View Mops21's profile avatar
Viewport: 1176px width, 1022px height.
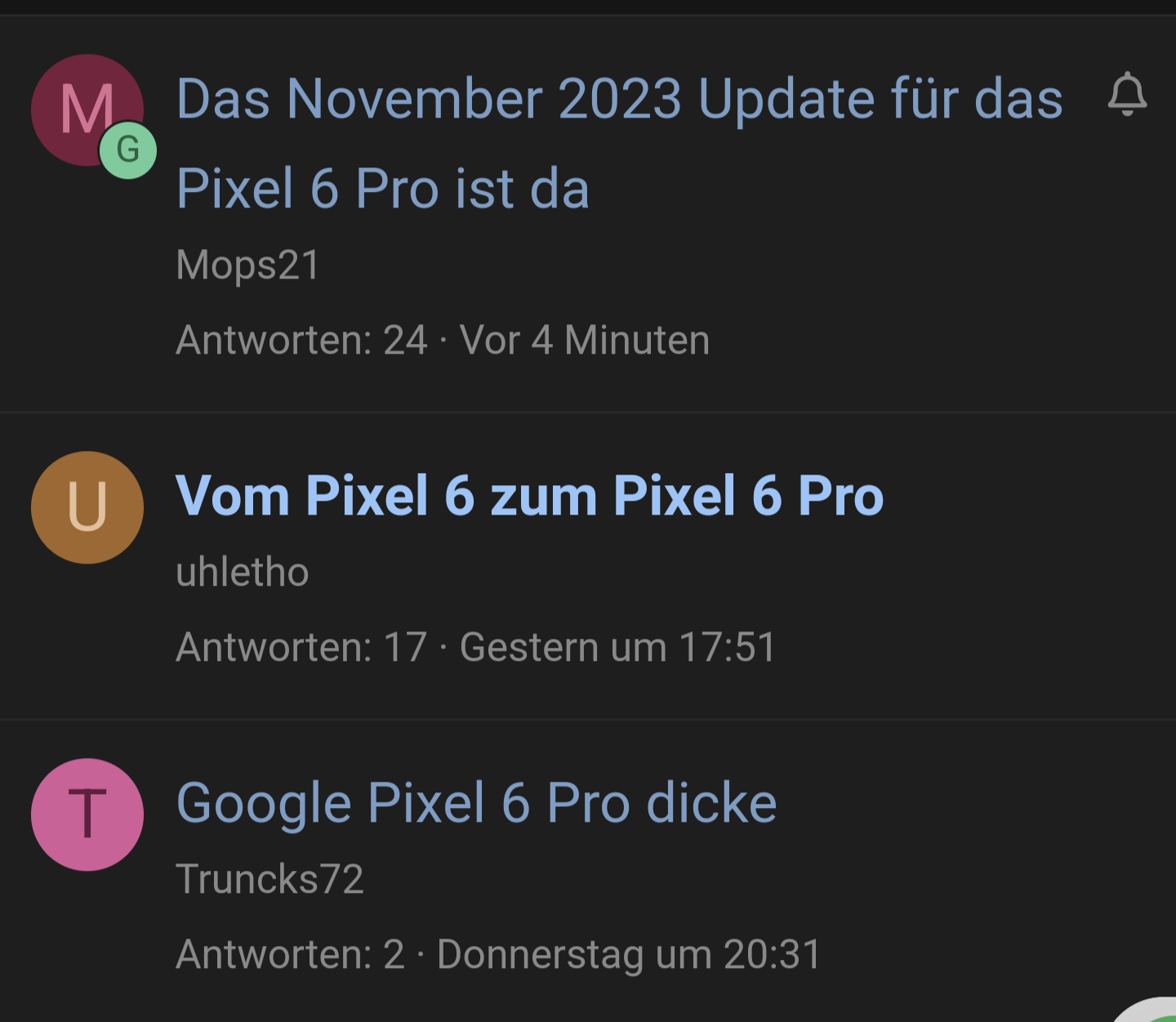(x=85, y=109)
